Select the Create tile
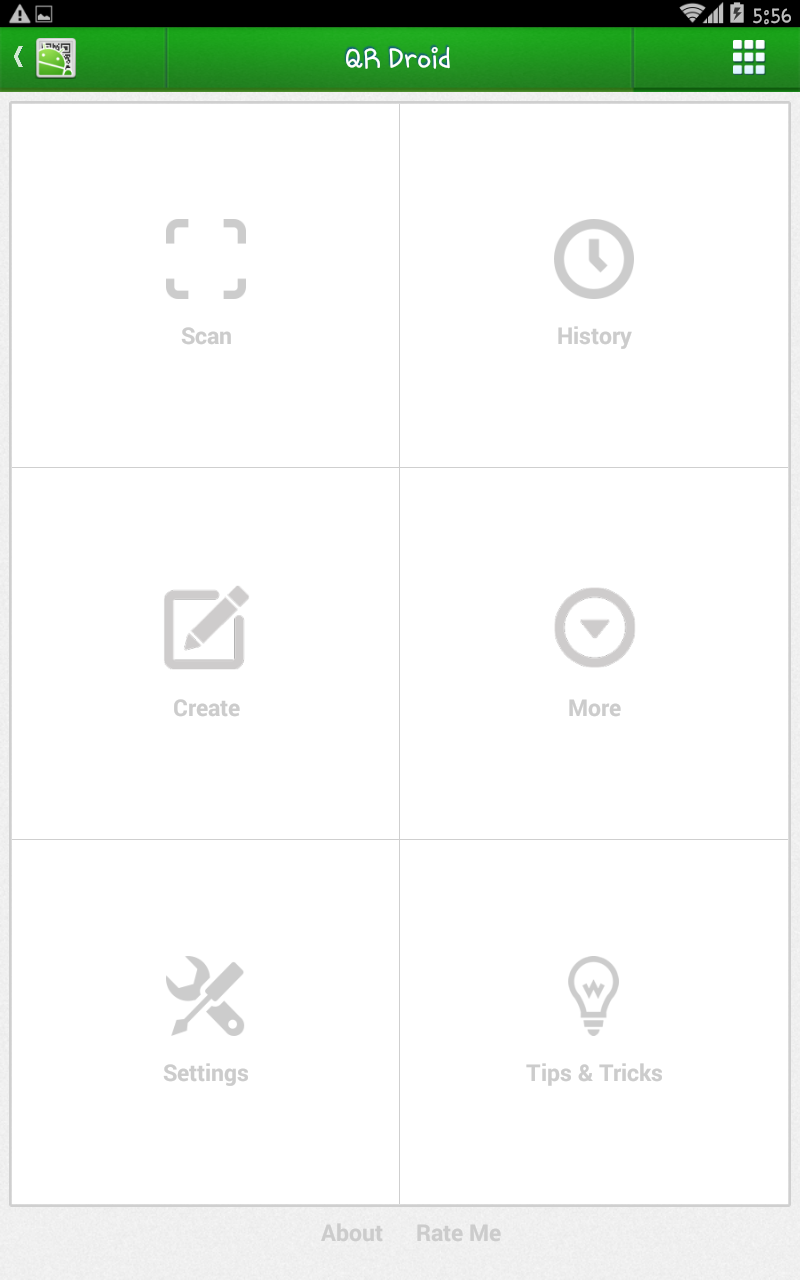The width and height of the screenshot is (800, 1280). [x=206, y=653]
